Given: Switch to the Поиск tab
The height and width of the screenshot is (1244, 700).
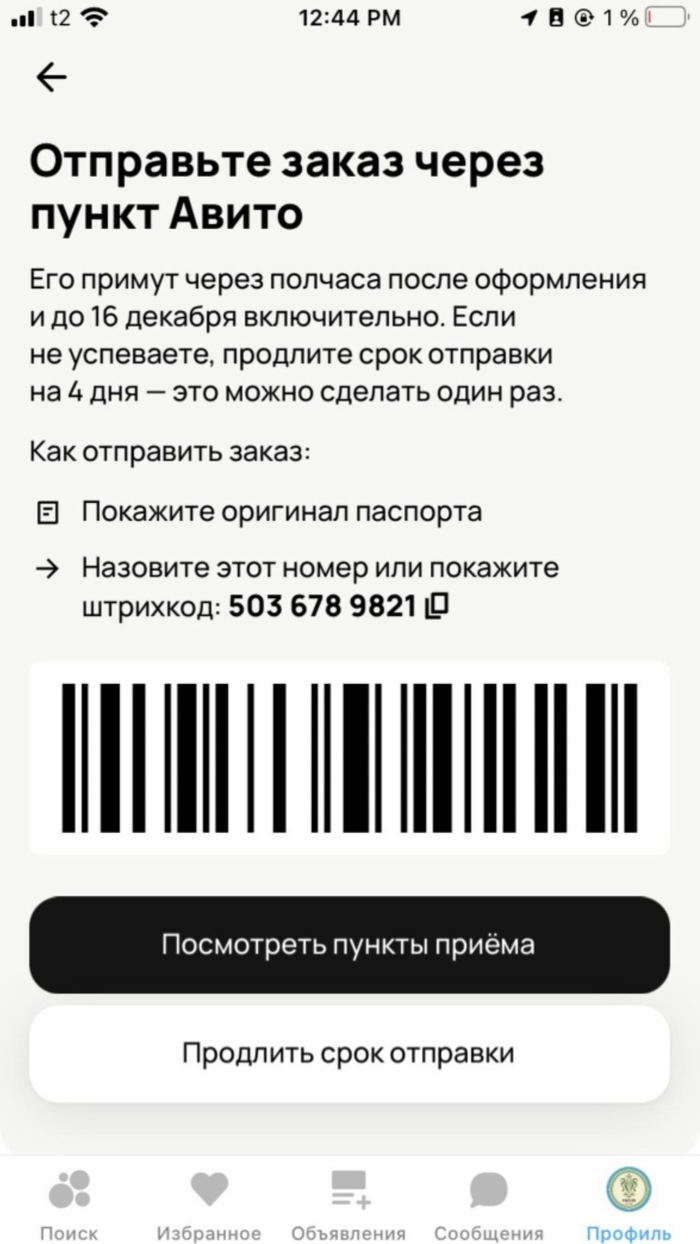Looking at the screenshot, I should 69,1204.
